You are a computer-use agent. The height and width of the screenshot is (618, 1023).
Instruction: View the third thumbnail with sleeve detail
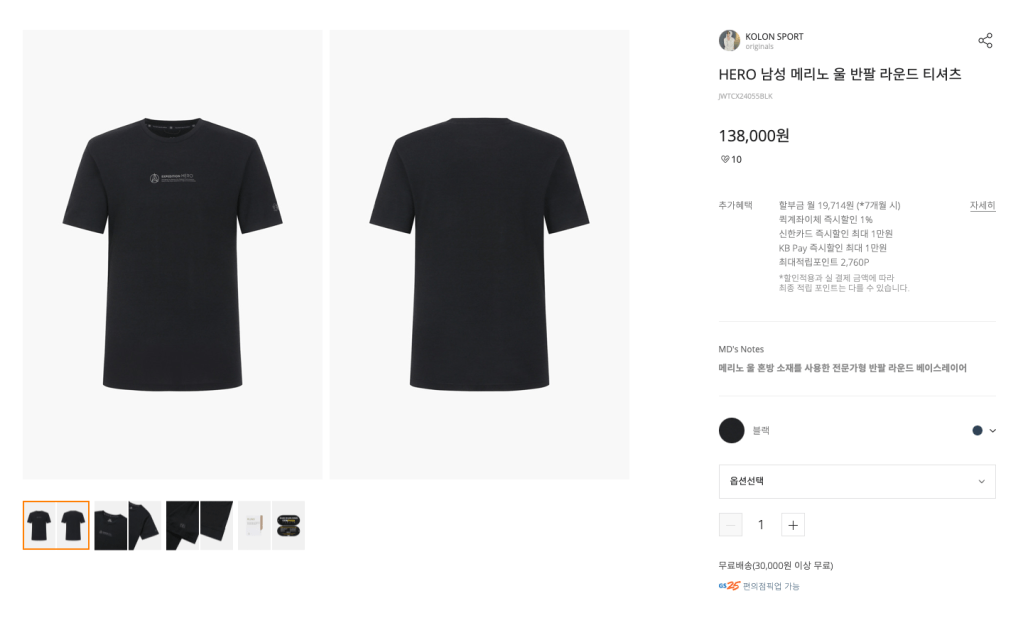[x=199, y=525]
